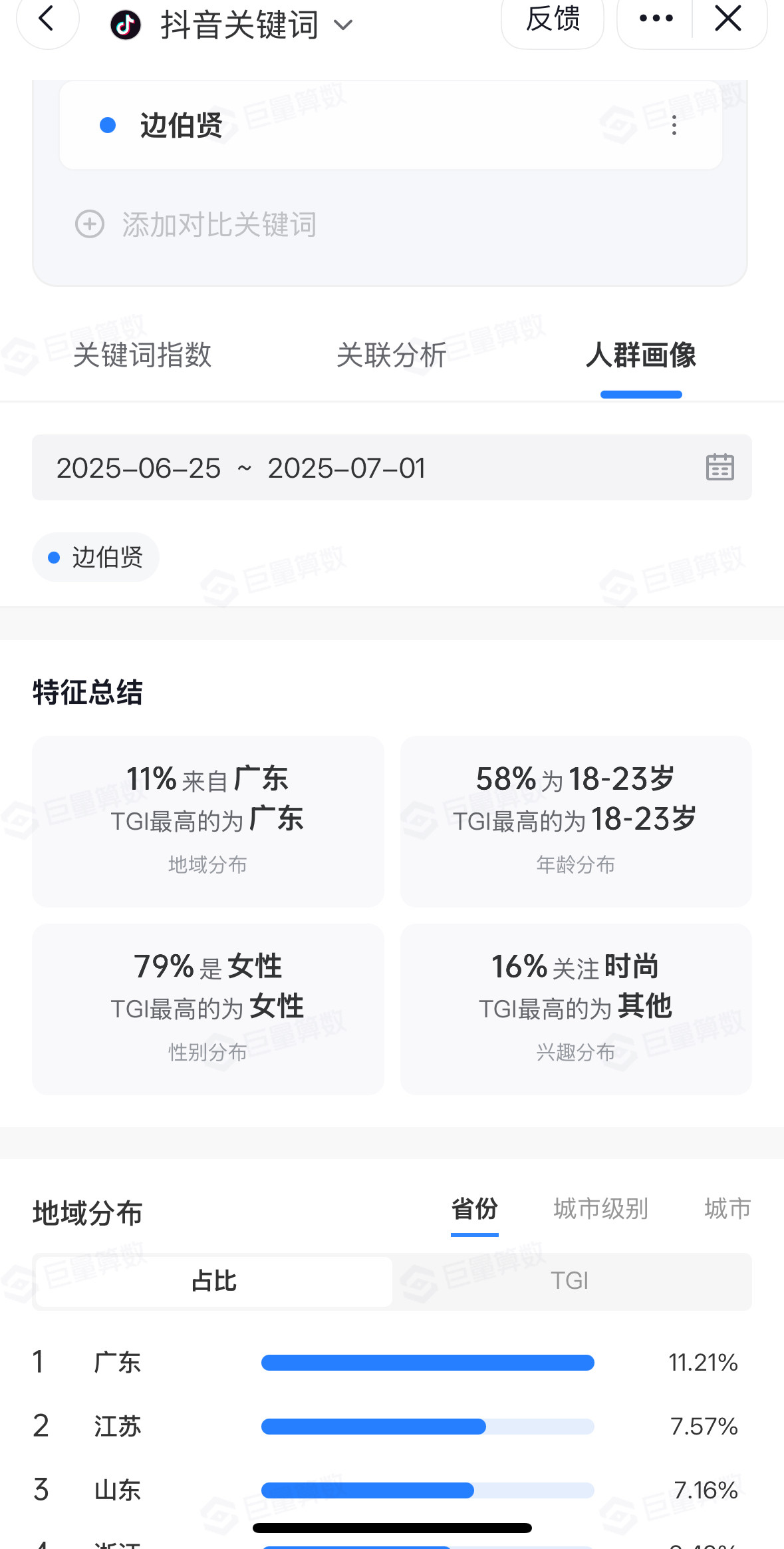784x1549 pixels.
Task: Select the 省份 region tab
Action: pyautogui.click(x=475, y=1209)
